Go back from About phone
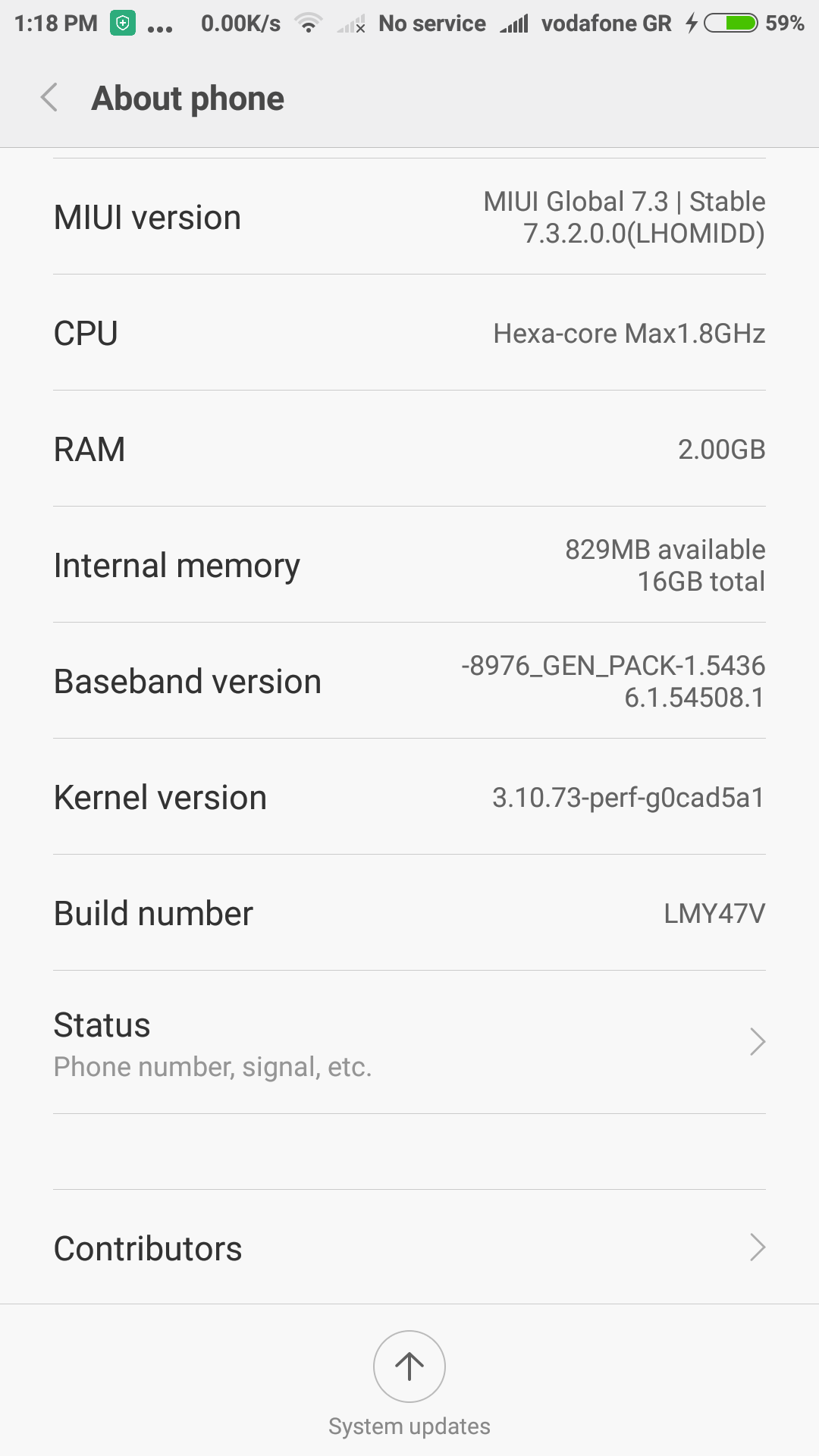 (x=49, y=98)
